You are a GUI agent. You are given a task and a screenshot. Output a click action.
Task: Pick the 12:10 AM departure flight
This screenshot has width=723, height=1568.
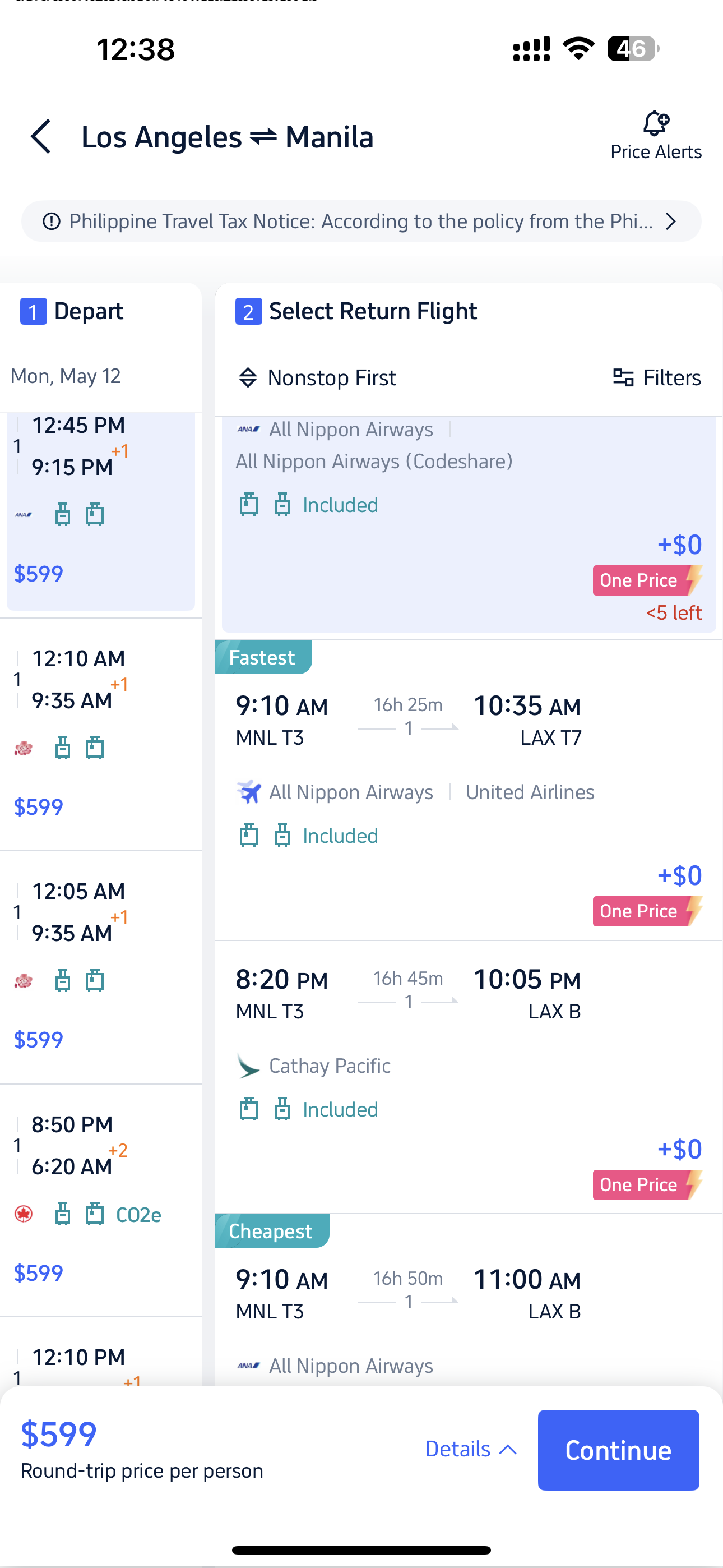pyautogui.click(x=100, y=734)
